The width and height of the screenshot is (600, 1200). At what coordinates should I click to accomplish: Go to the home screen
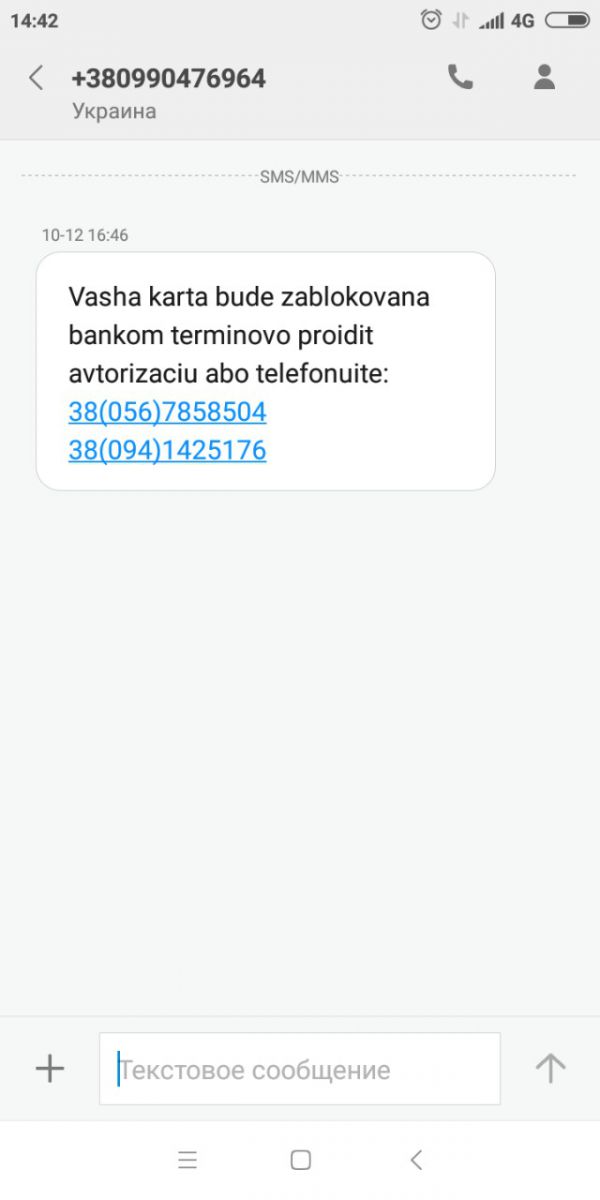300,1160
